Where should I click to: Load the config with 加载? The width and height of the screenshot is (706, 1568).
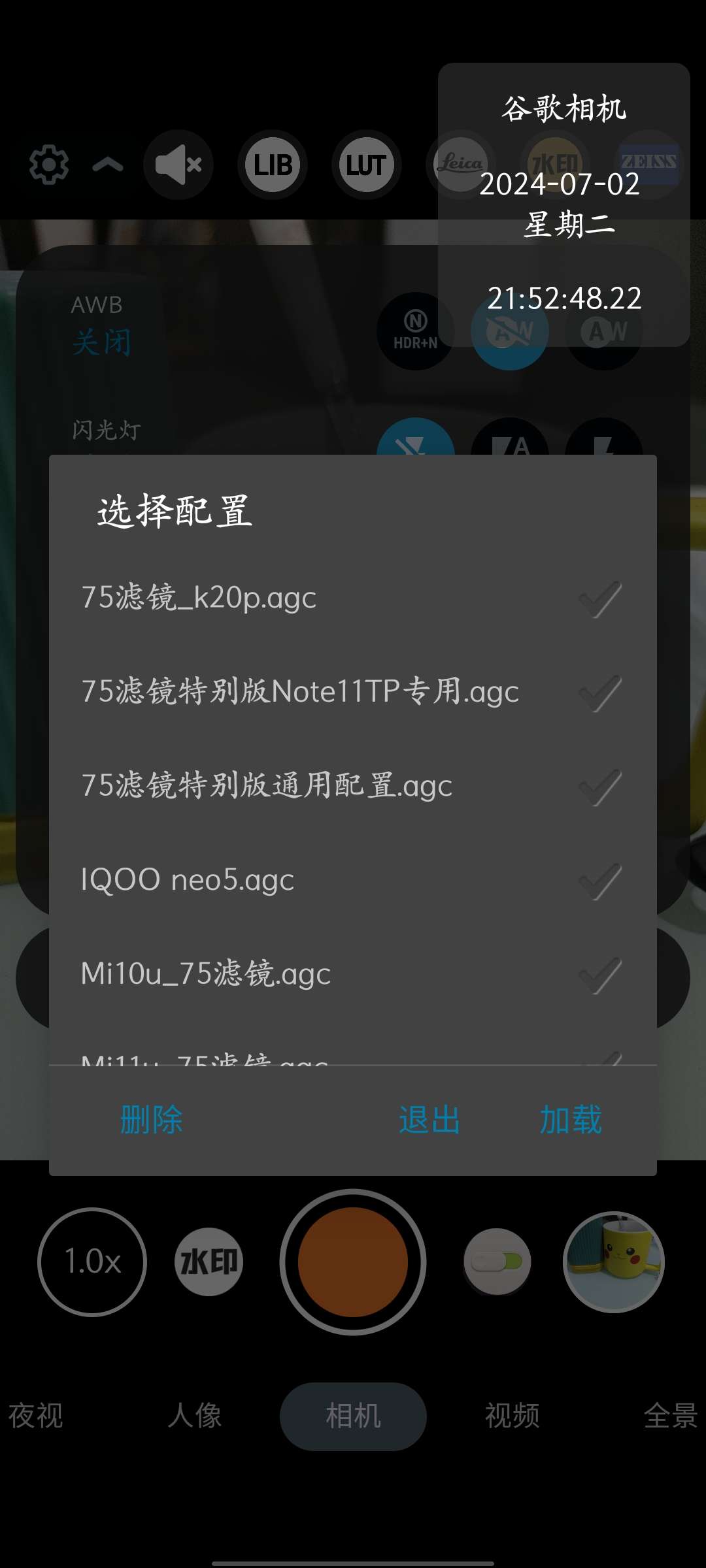(x=571, y=1120)
